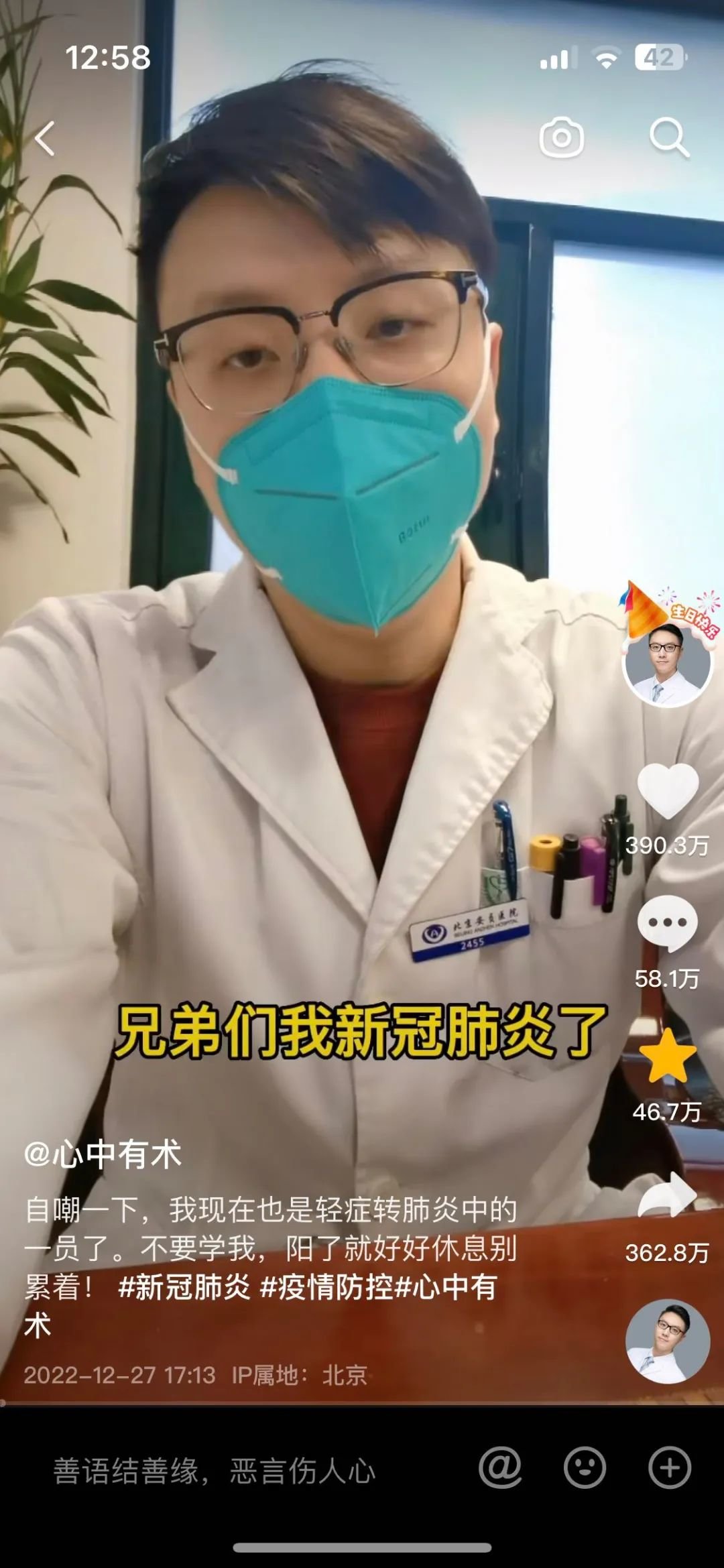Open the camera icon in the top bar
The width and height of the screenshot is (724, 1568).
point(561,138)
